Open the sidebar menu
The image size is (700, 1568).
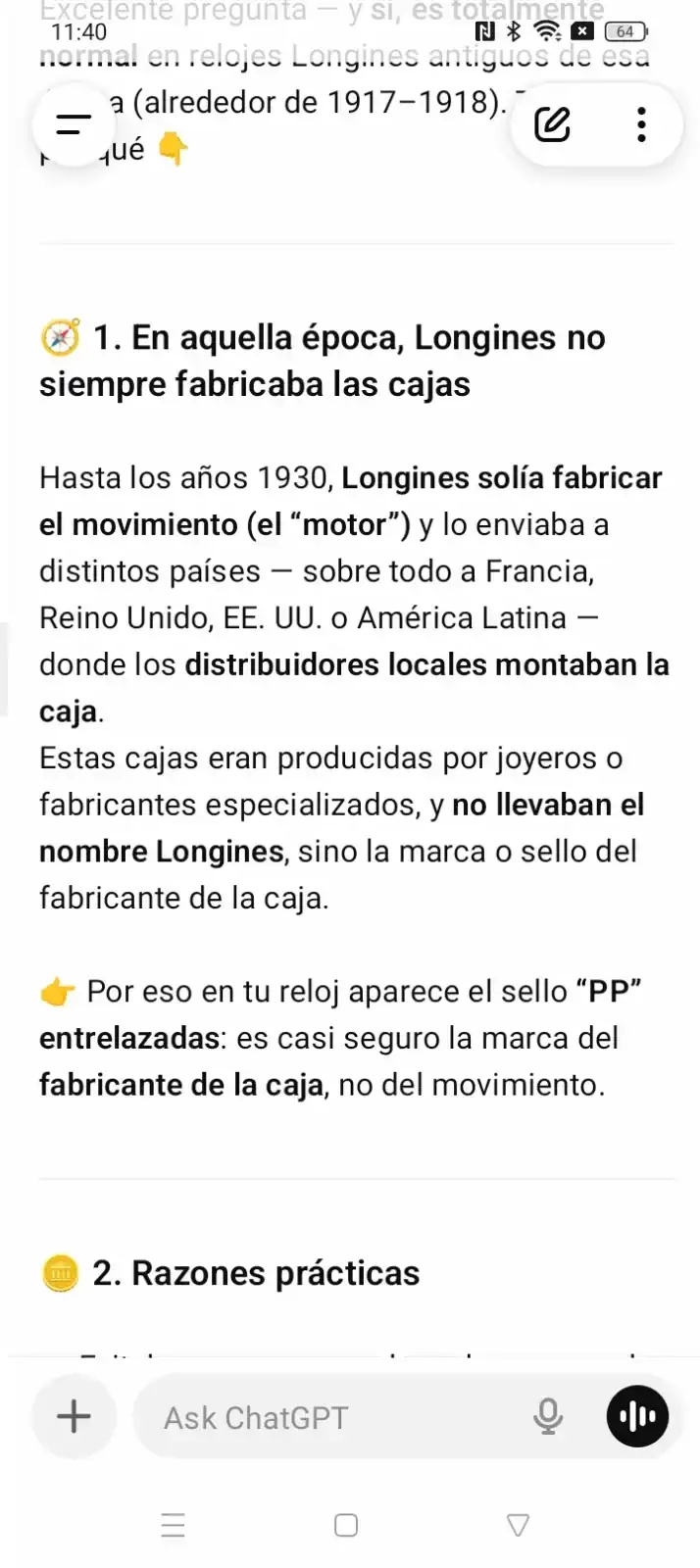tap(74, 124)
